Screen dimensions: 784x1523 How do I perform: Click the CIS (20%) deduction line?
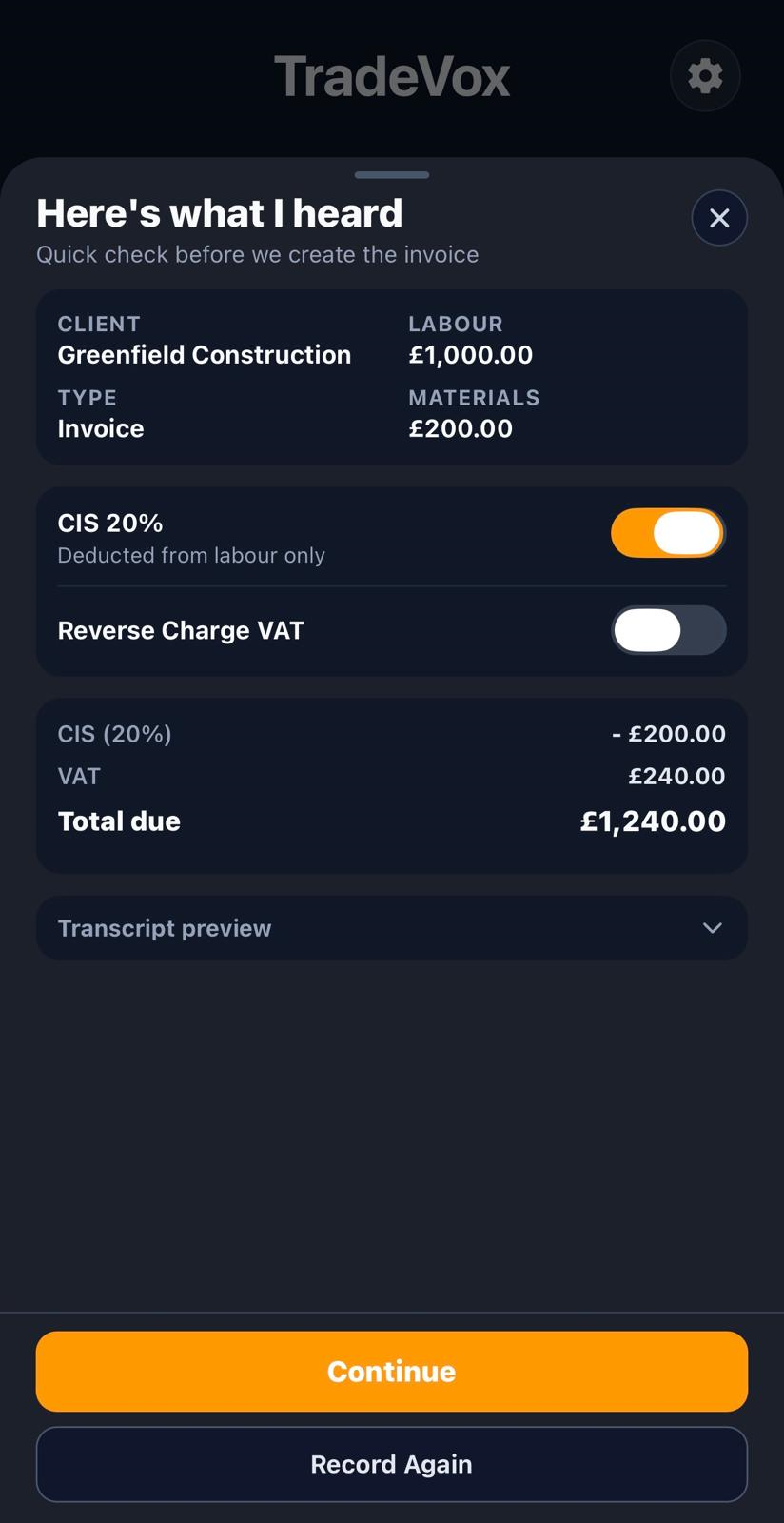click(392, 733)
